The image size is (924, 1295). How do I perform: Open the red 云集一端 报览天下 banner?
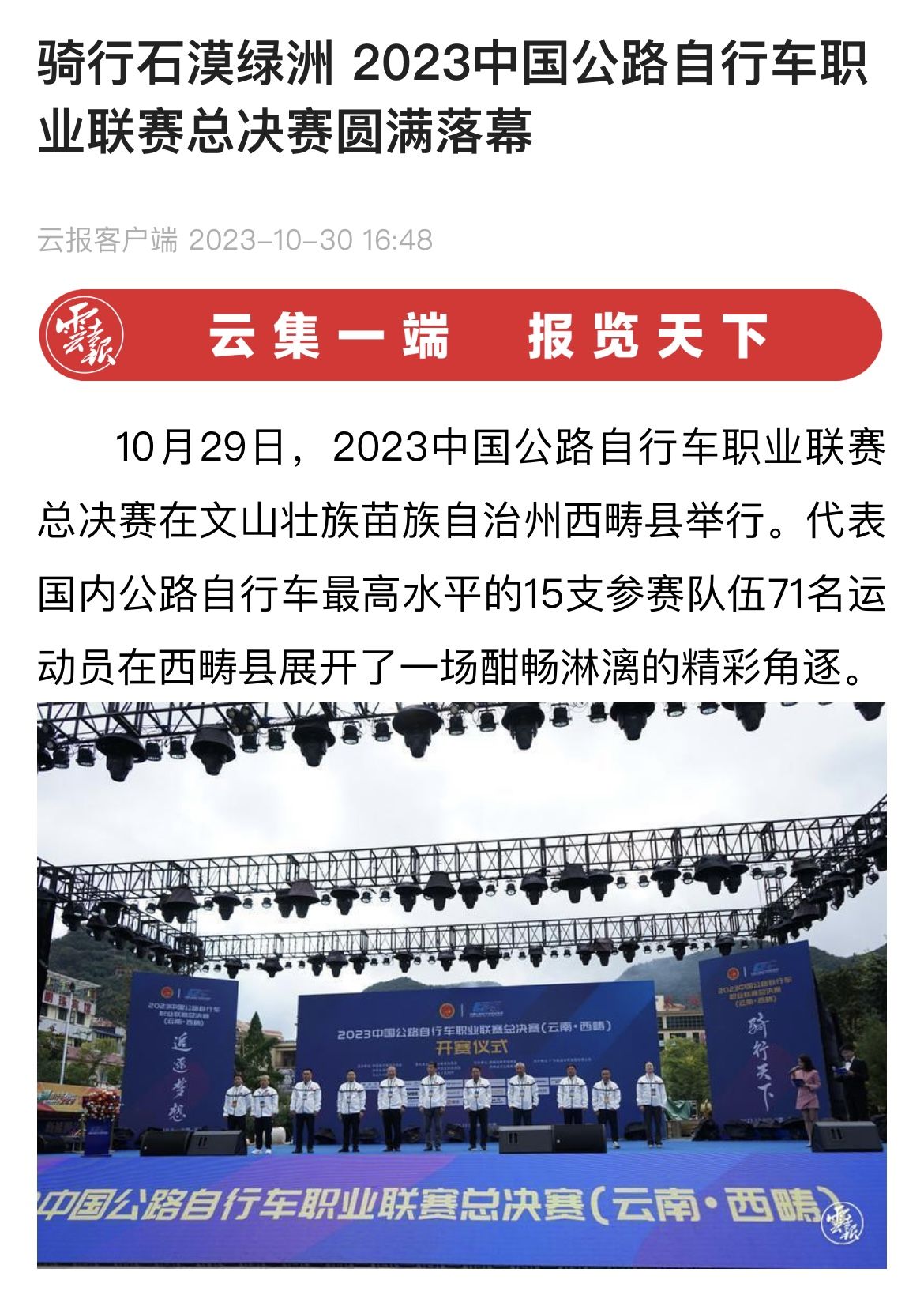pos(461,336)
